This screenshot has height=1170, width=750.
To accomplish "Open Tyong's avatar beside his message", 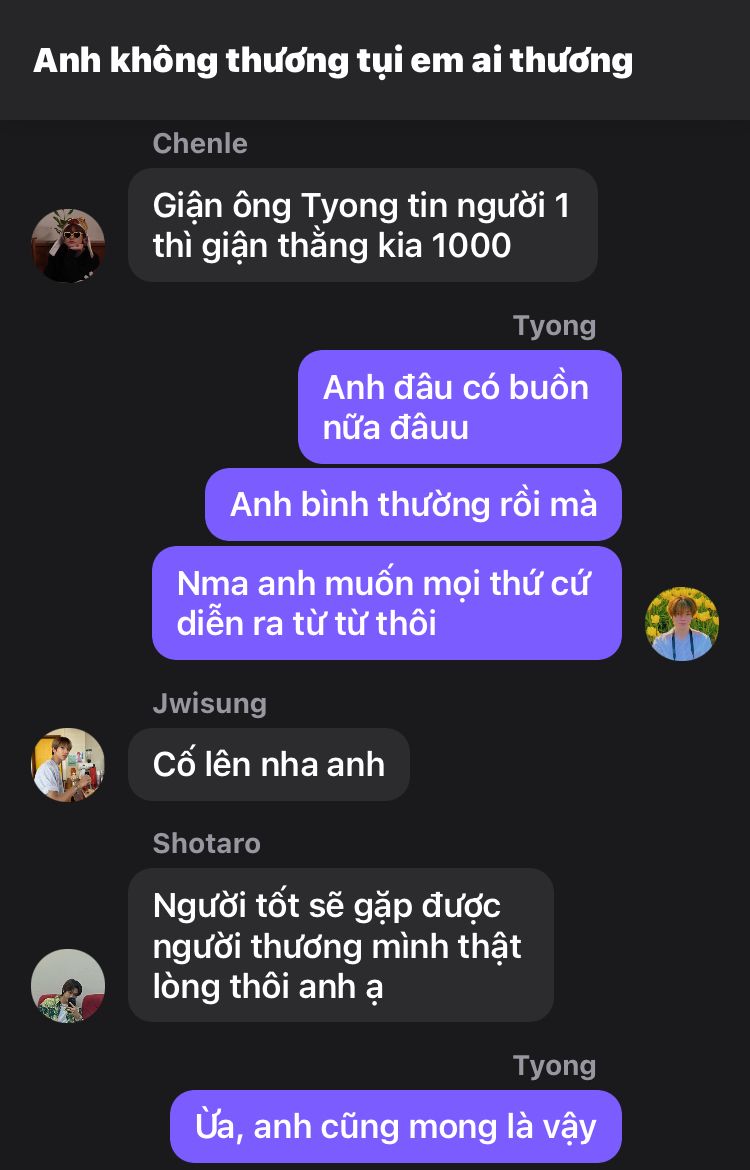I will (682, 624).
